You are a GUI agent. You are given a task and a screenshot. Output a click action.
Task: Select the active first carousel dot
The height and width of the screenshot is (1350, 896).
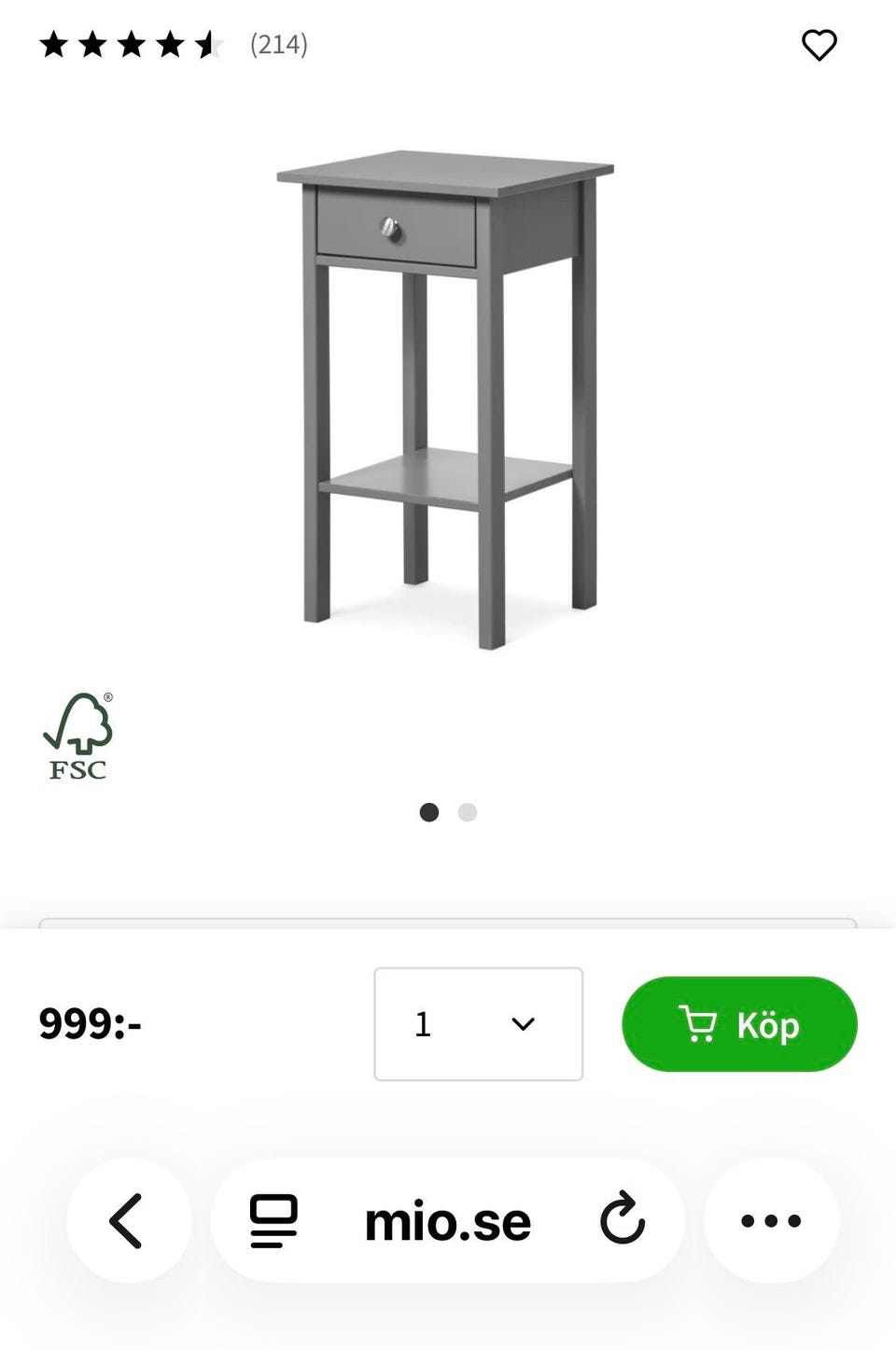pyautogui.click(x=429, y=812)
